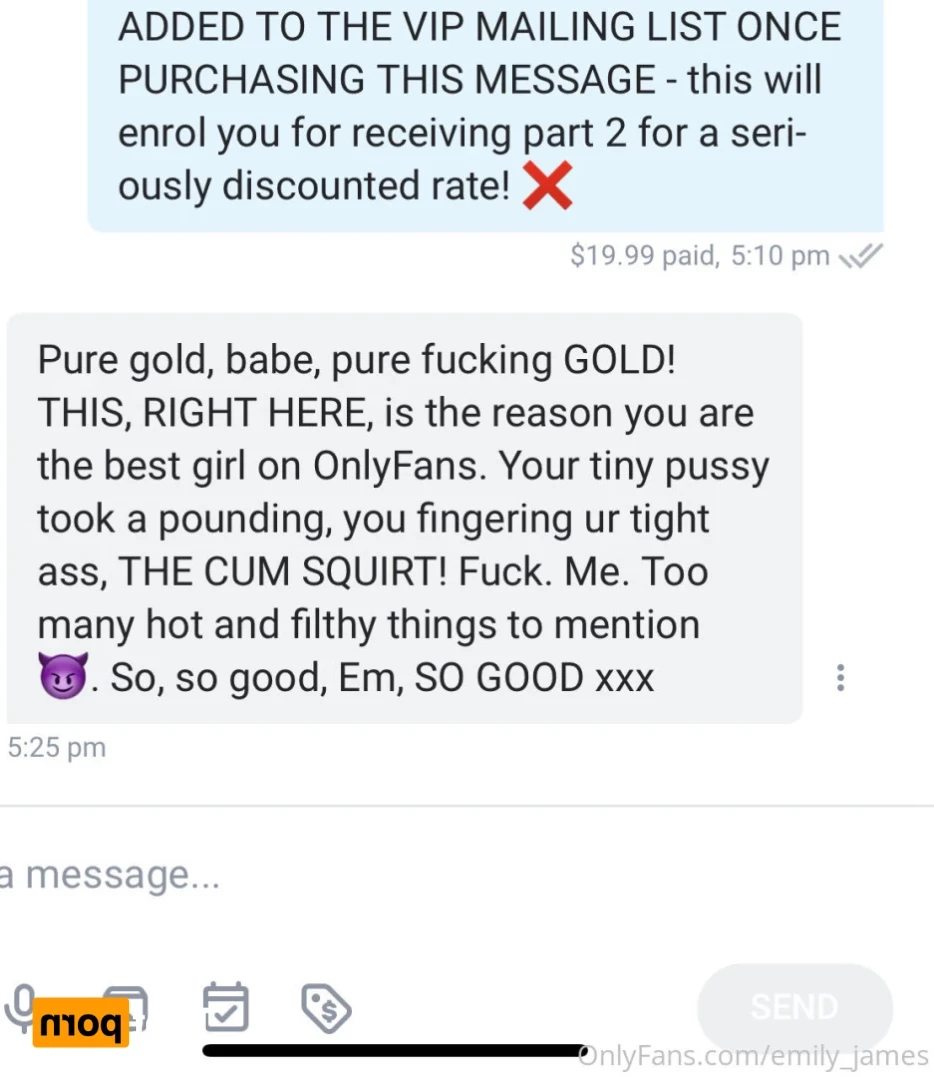Viewport: 934px width, 1077px height.
Task: Open the options menu for the received message
Action: coord(840,678)
